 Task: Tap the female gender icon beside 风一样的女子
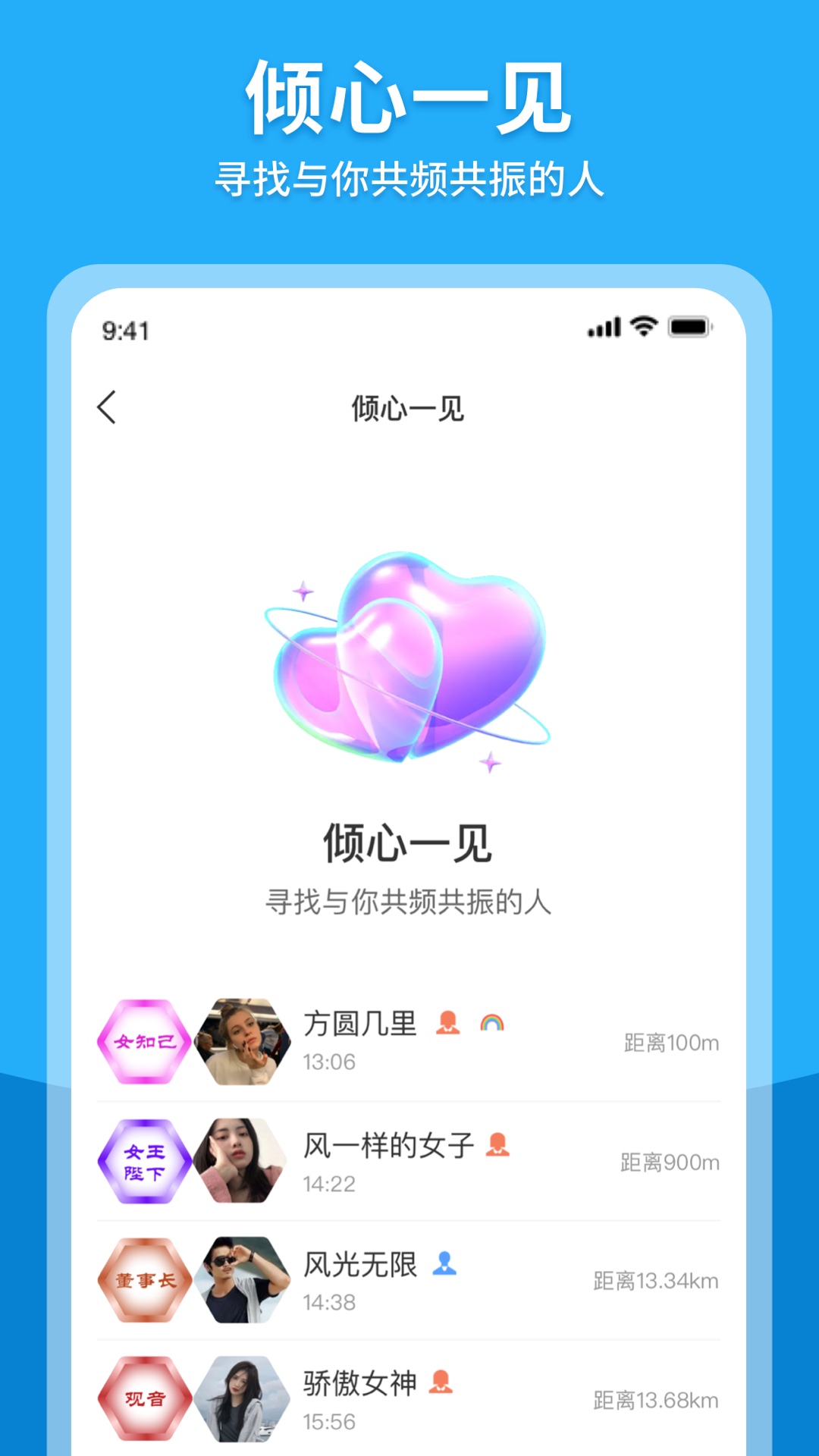(x=497, y=1142)
